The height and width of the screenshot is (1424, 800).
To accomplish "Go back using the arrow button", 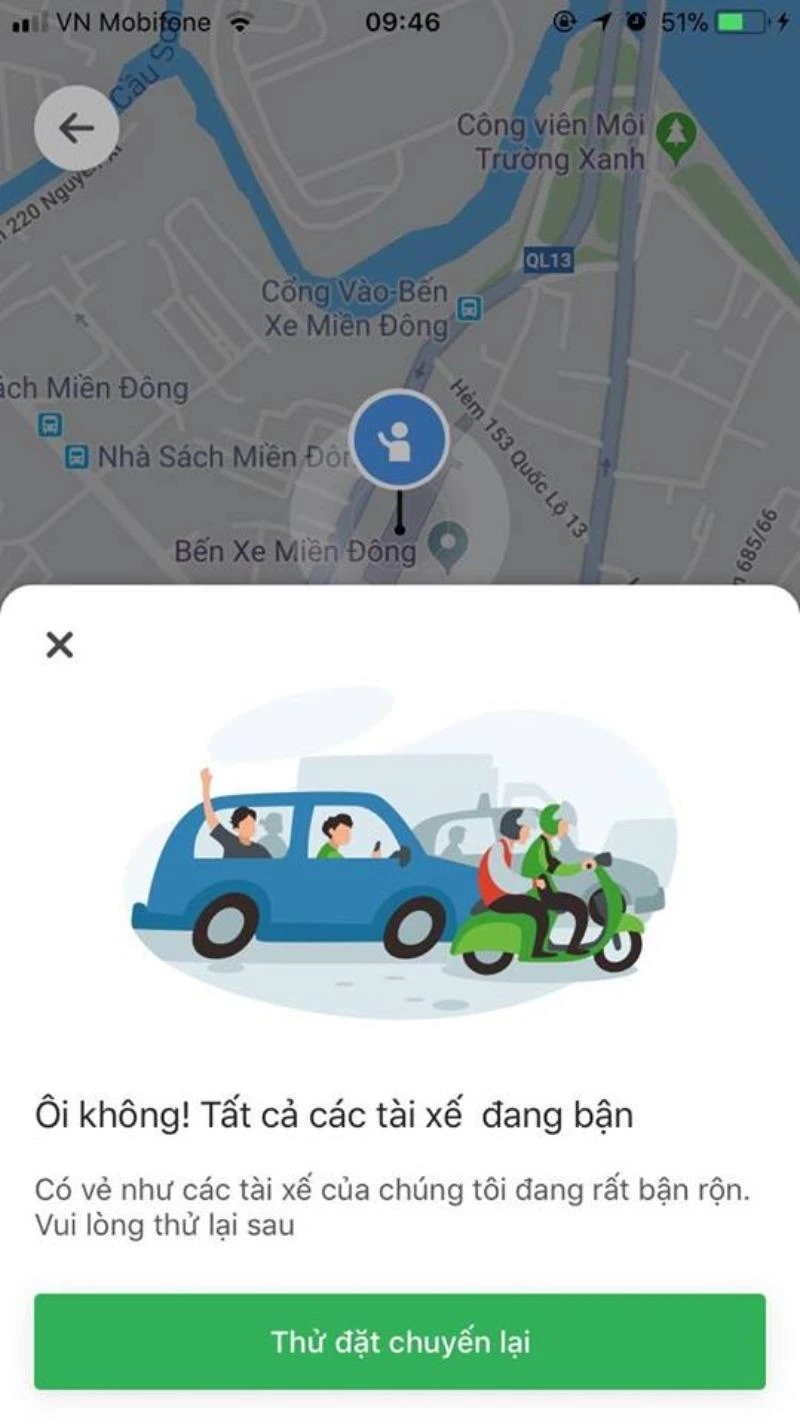I will (76, 128).
